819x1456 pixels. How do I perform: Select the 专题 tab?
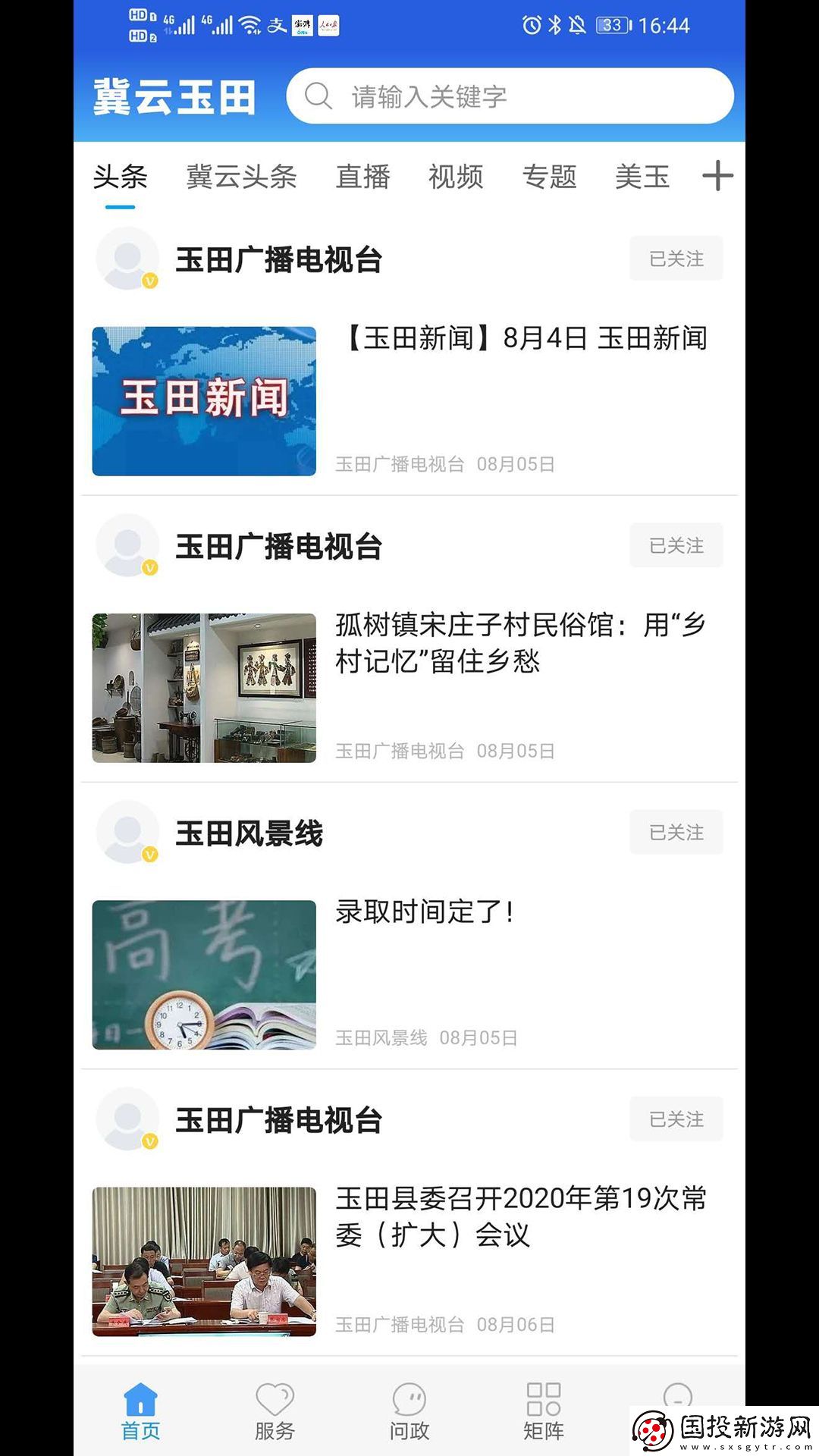[551, 177]
